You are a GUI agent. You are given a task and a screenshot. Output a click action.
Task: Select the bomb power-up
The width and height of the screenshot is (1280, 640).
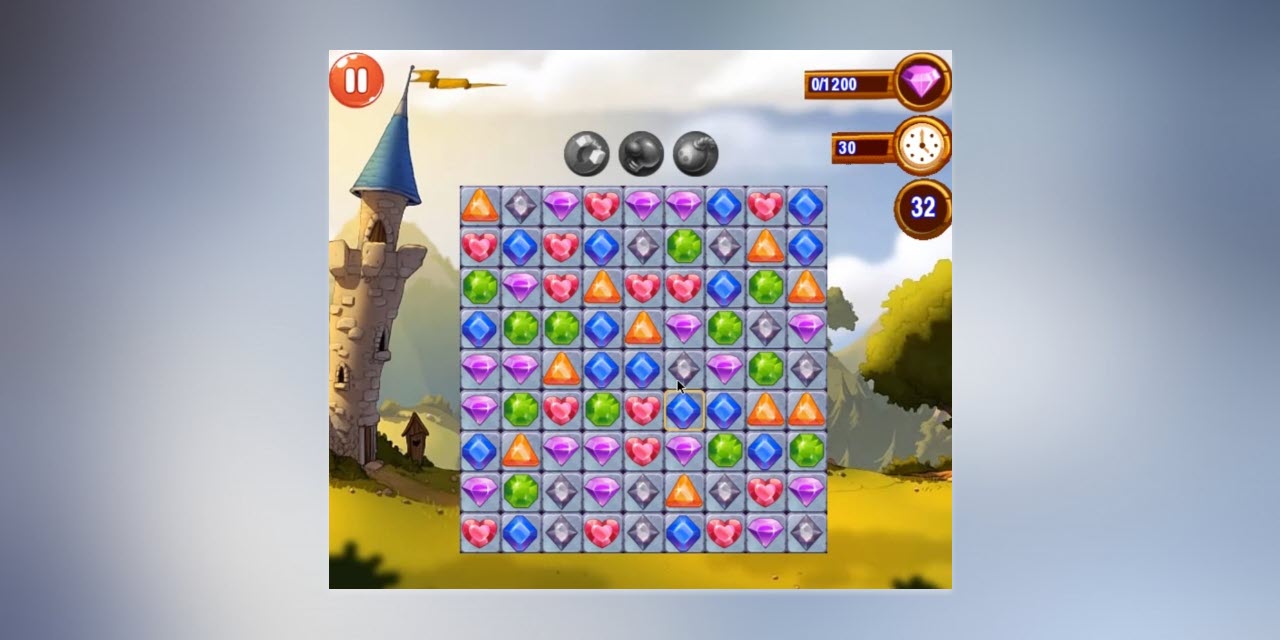[695, 154]
